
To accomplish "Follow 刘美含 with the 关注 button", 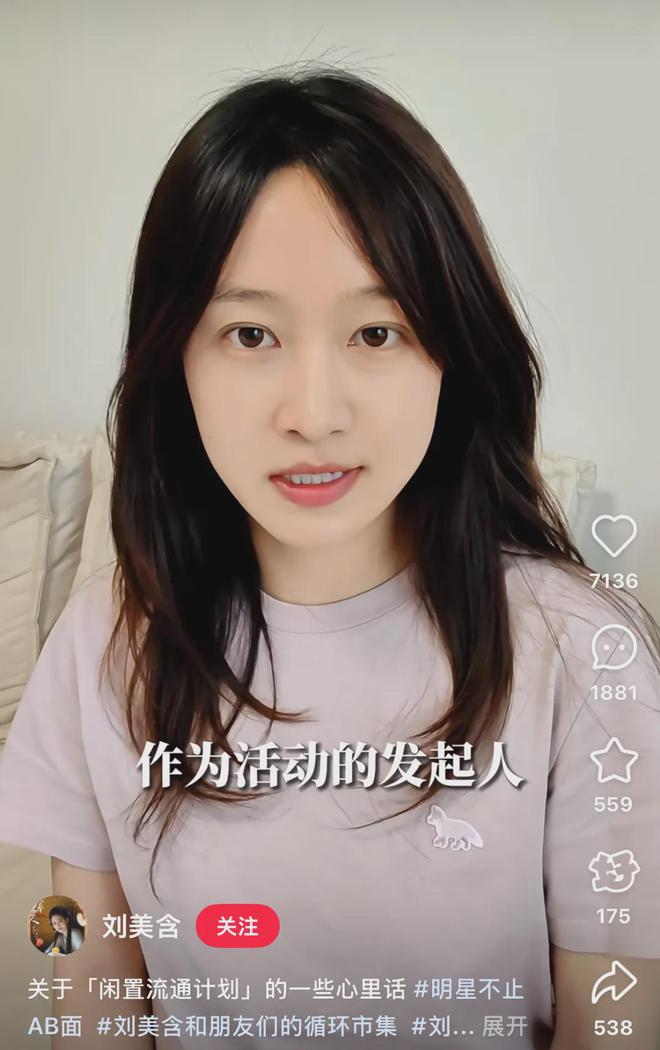I will click(237, 926).
